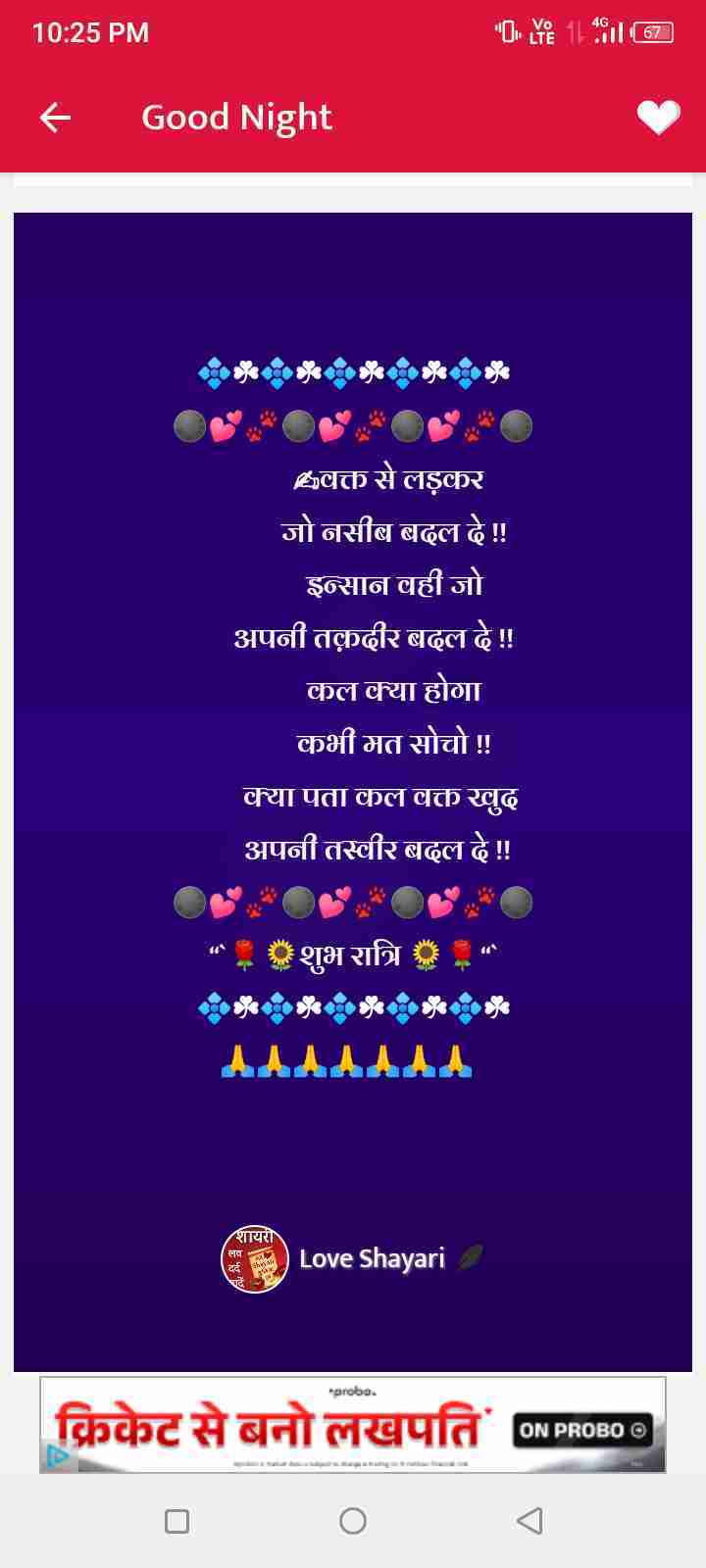Open recent apps overview
The height and width of the screenshot is (1568, 706).
coord(177,1520)
